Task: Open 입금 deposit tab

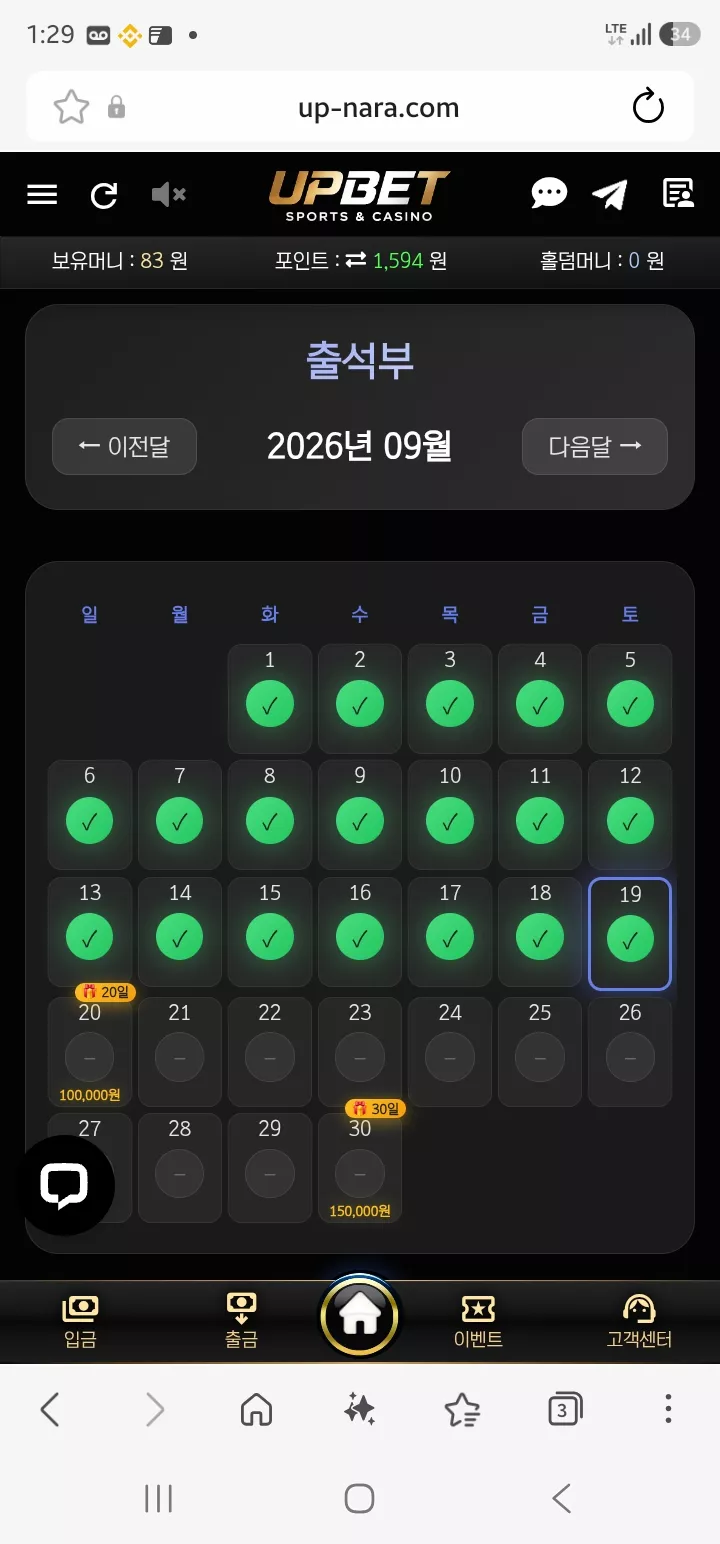Action: pyautogui.click(x=80, y=1321)
